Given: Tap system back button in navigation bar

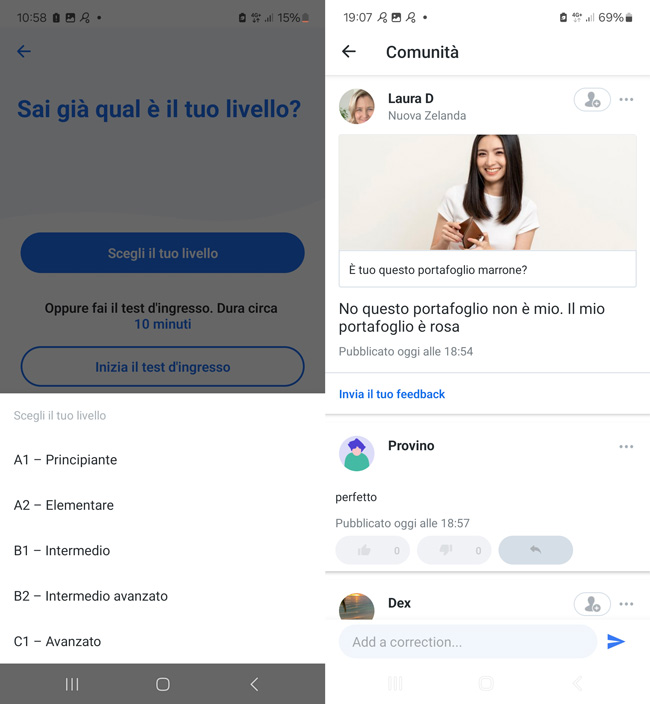Looking at the screenshot, I should (x=254, y=684).
